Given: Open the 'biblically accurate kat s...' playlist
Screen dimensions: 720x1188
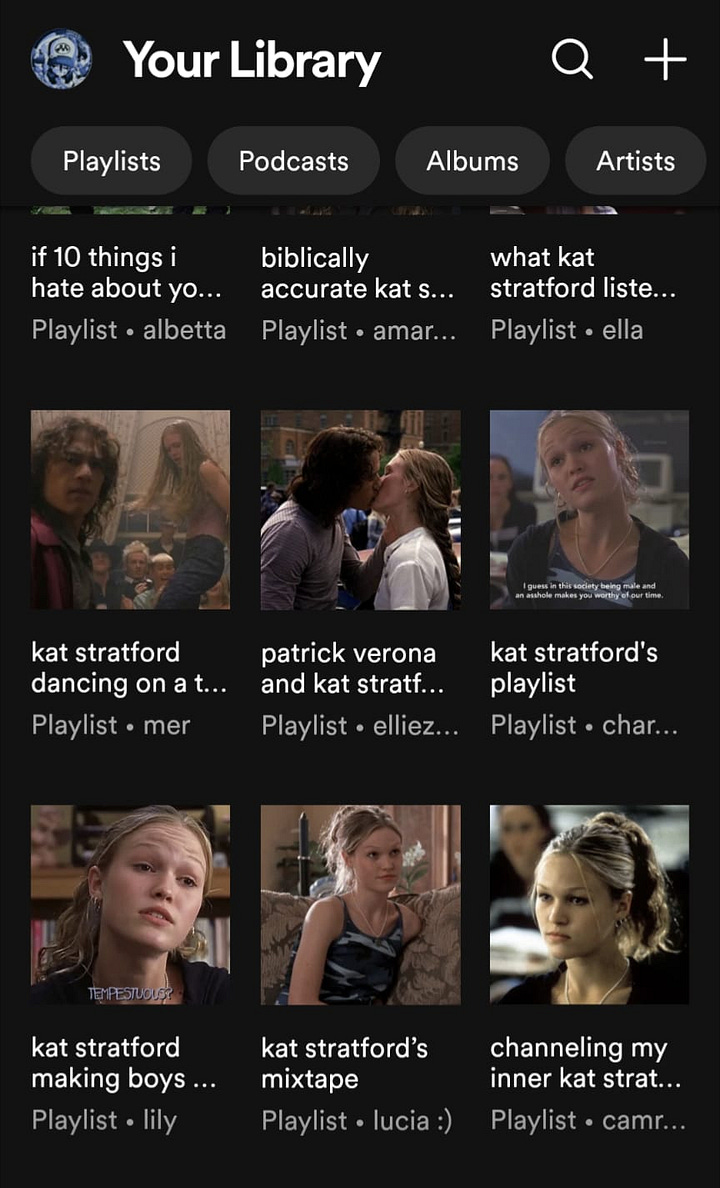Looking at the screenshot, I should (359, 288).
